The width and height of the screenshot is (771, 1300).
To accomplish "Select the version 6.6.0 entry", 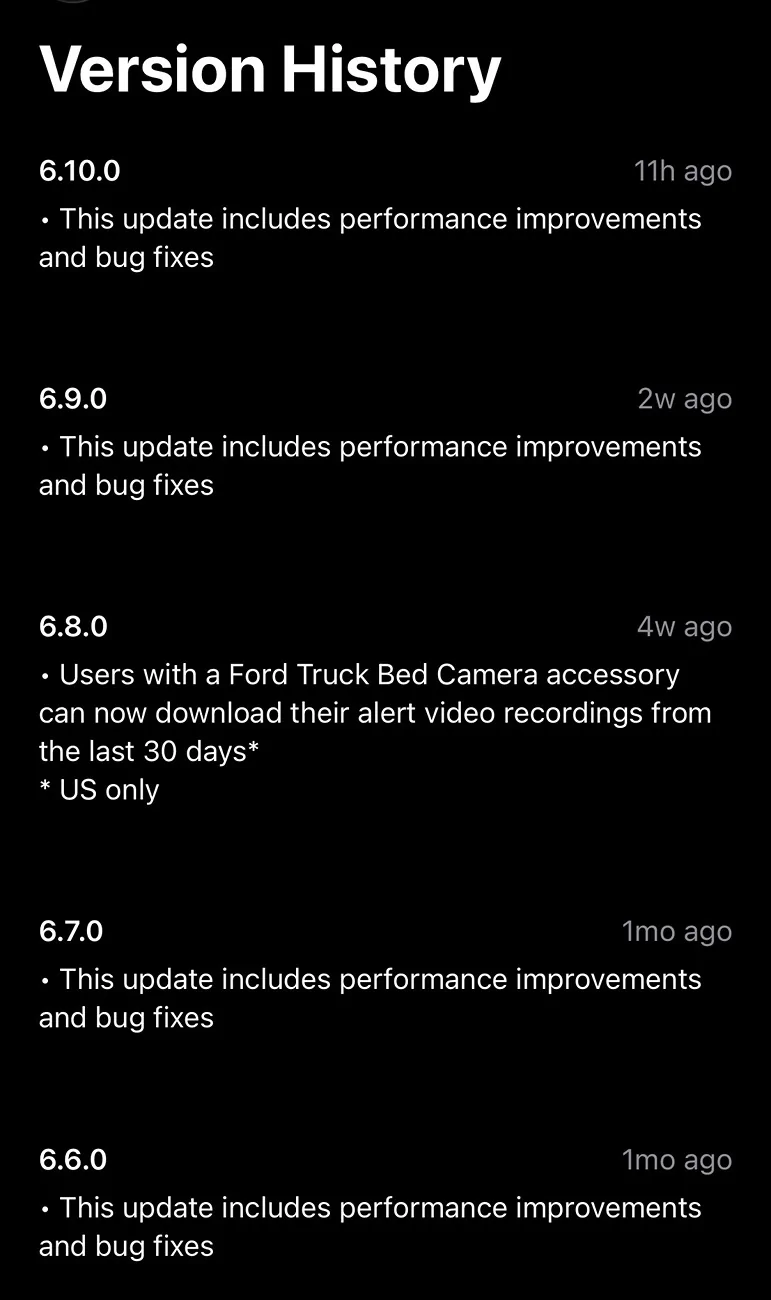I will pos(71,1160).
